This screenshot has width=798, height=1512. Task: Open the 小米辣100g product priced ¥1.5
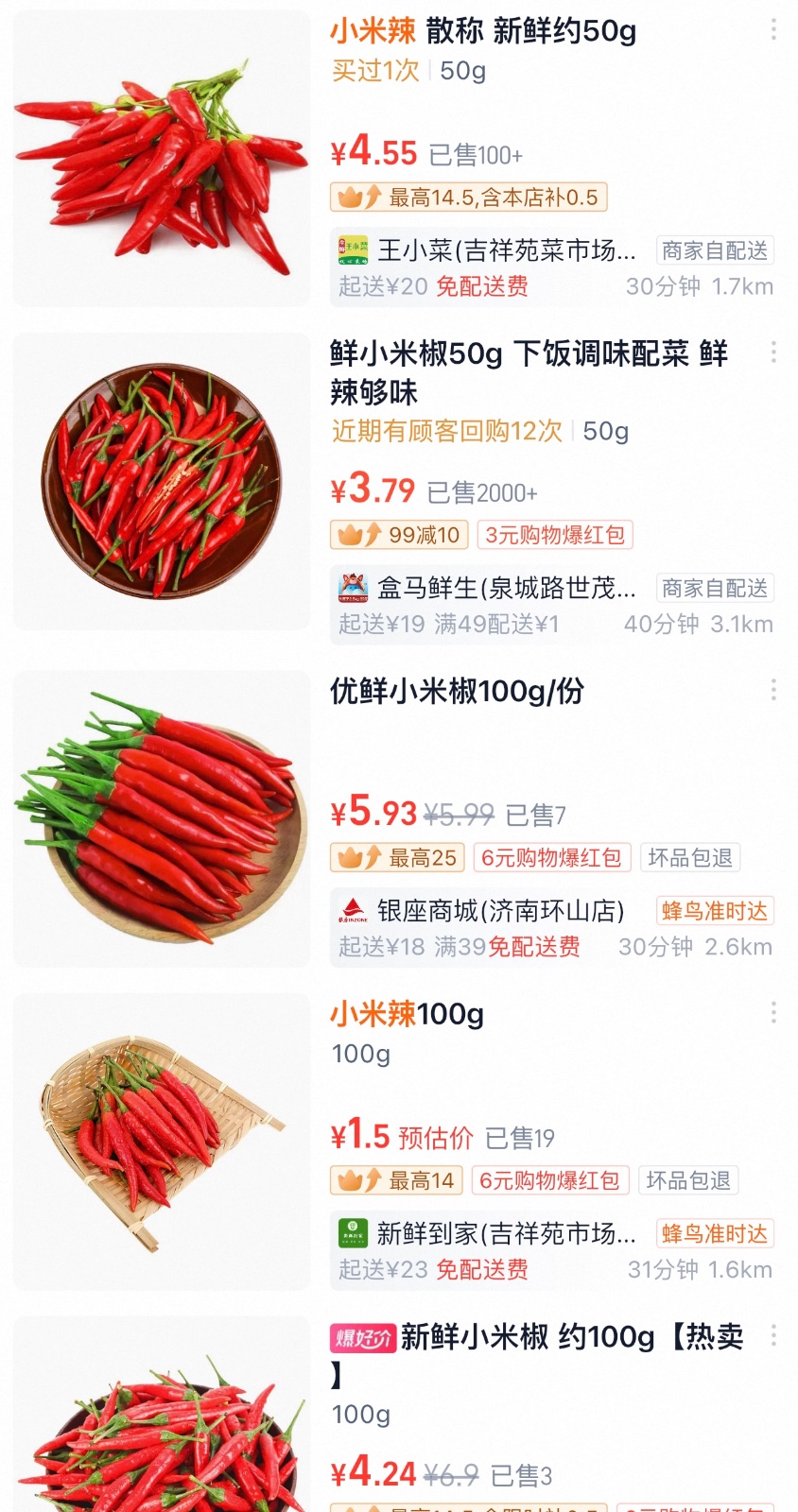407,1015
